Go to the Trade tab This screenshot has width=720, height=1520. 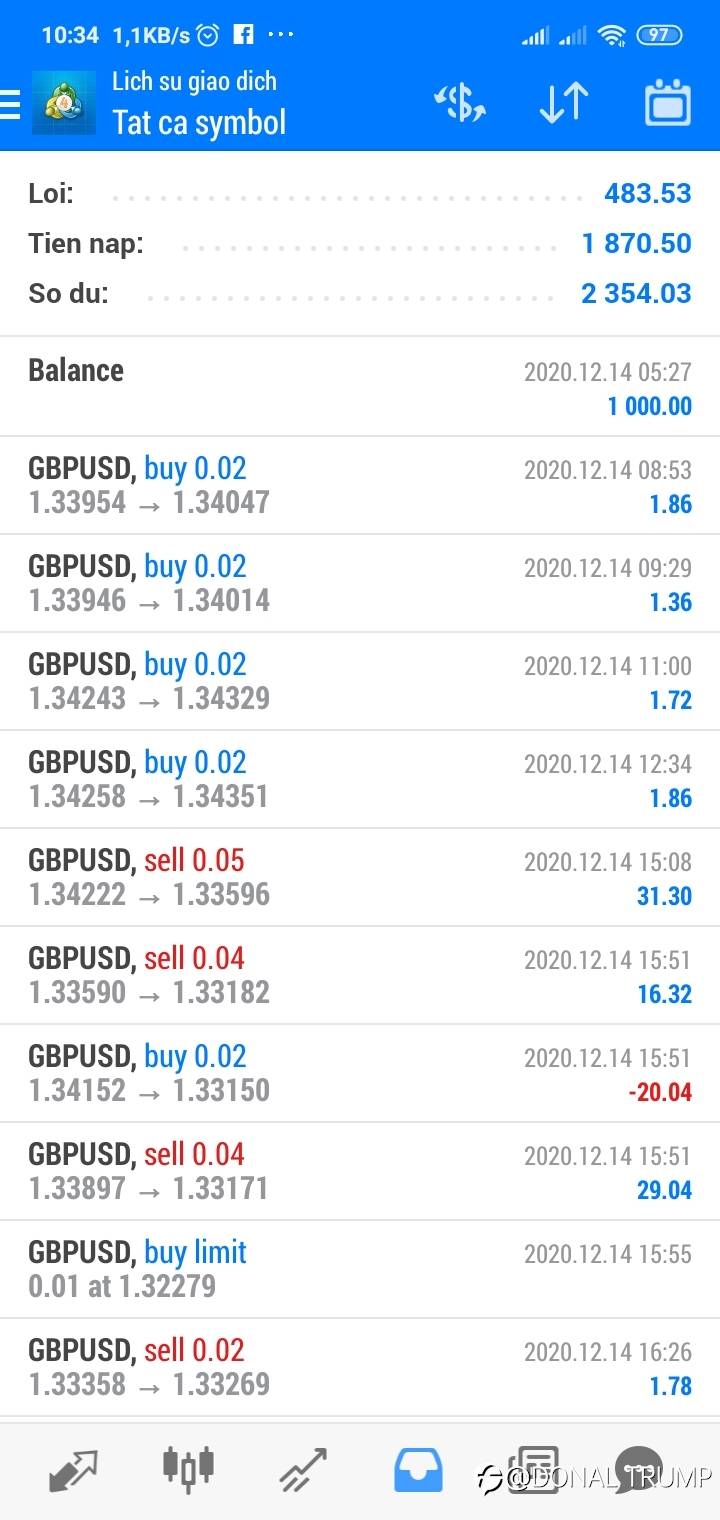pyautogui.click(x=303, y=1468)
